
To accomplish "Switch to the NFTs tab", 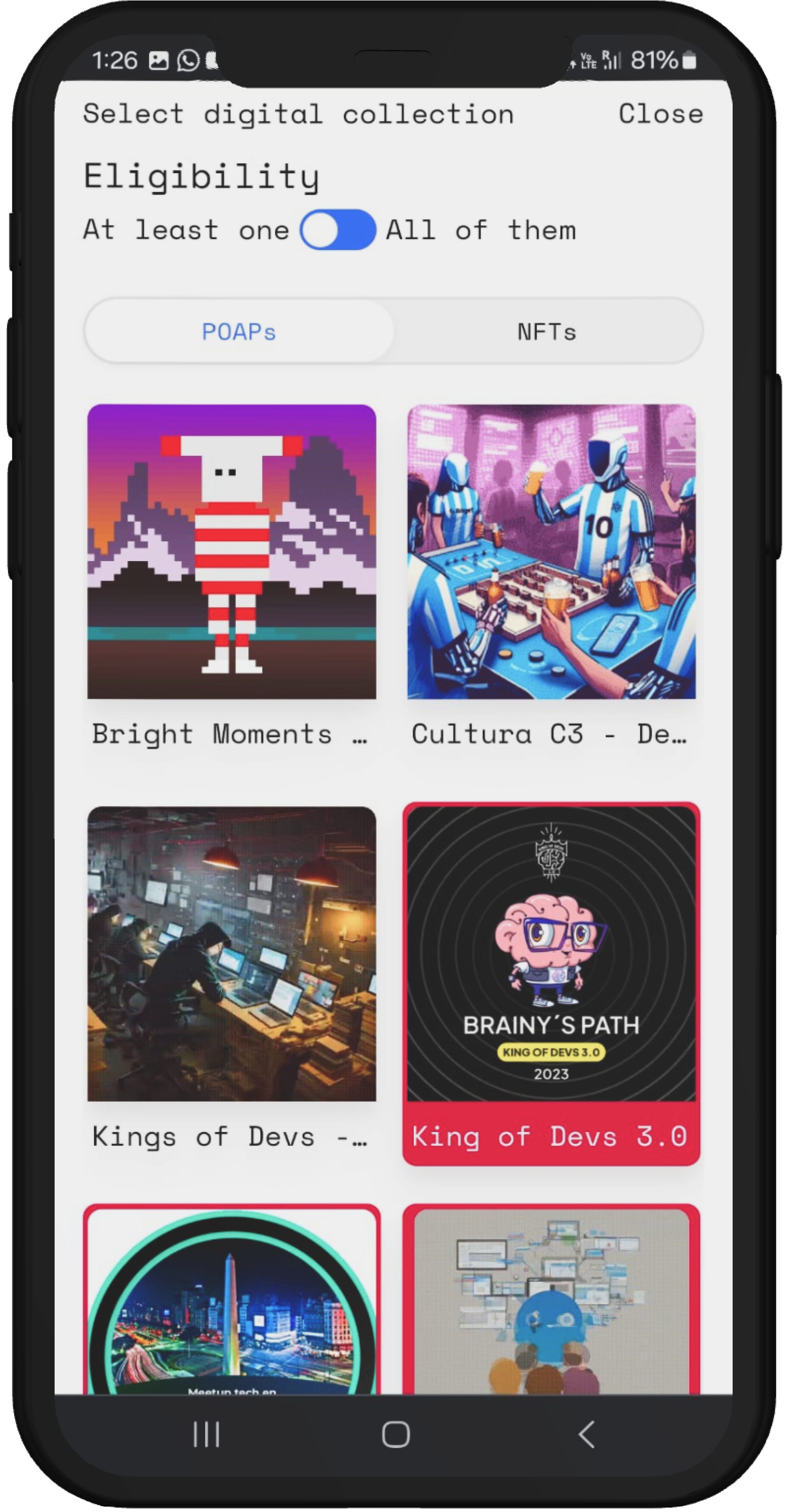I will [x=546, y=332].
